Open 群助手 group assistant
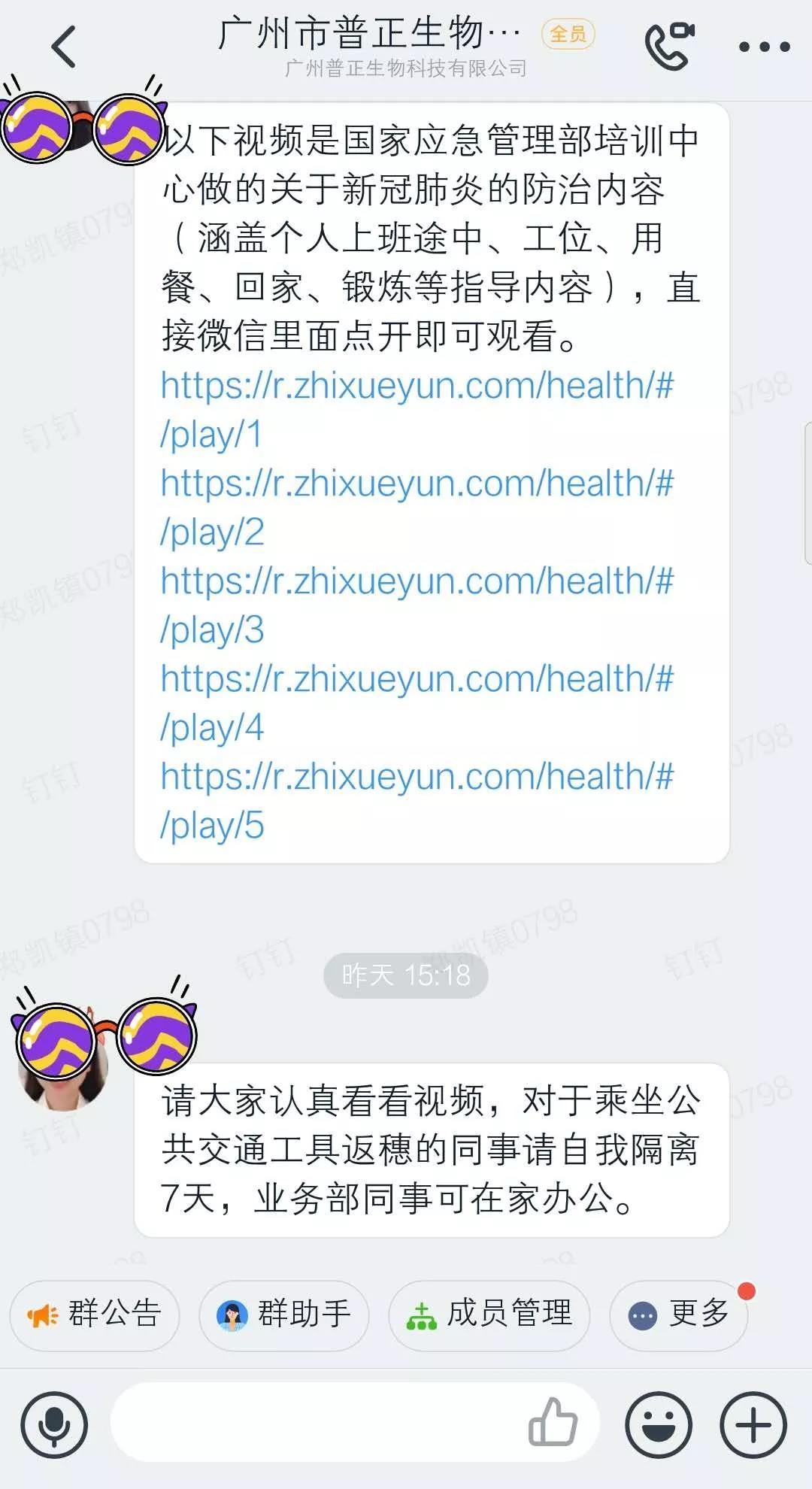 [x=284, y=1315]
